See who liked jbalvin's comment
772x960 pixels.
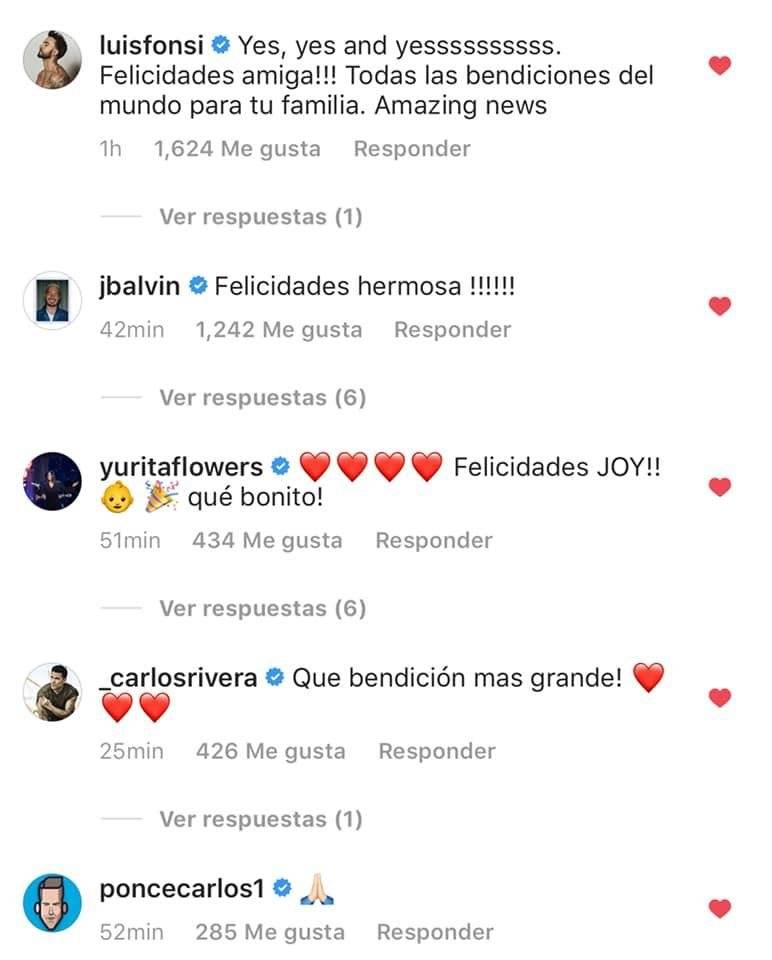(x=279, y=330)
